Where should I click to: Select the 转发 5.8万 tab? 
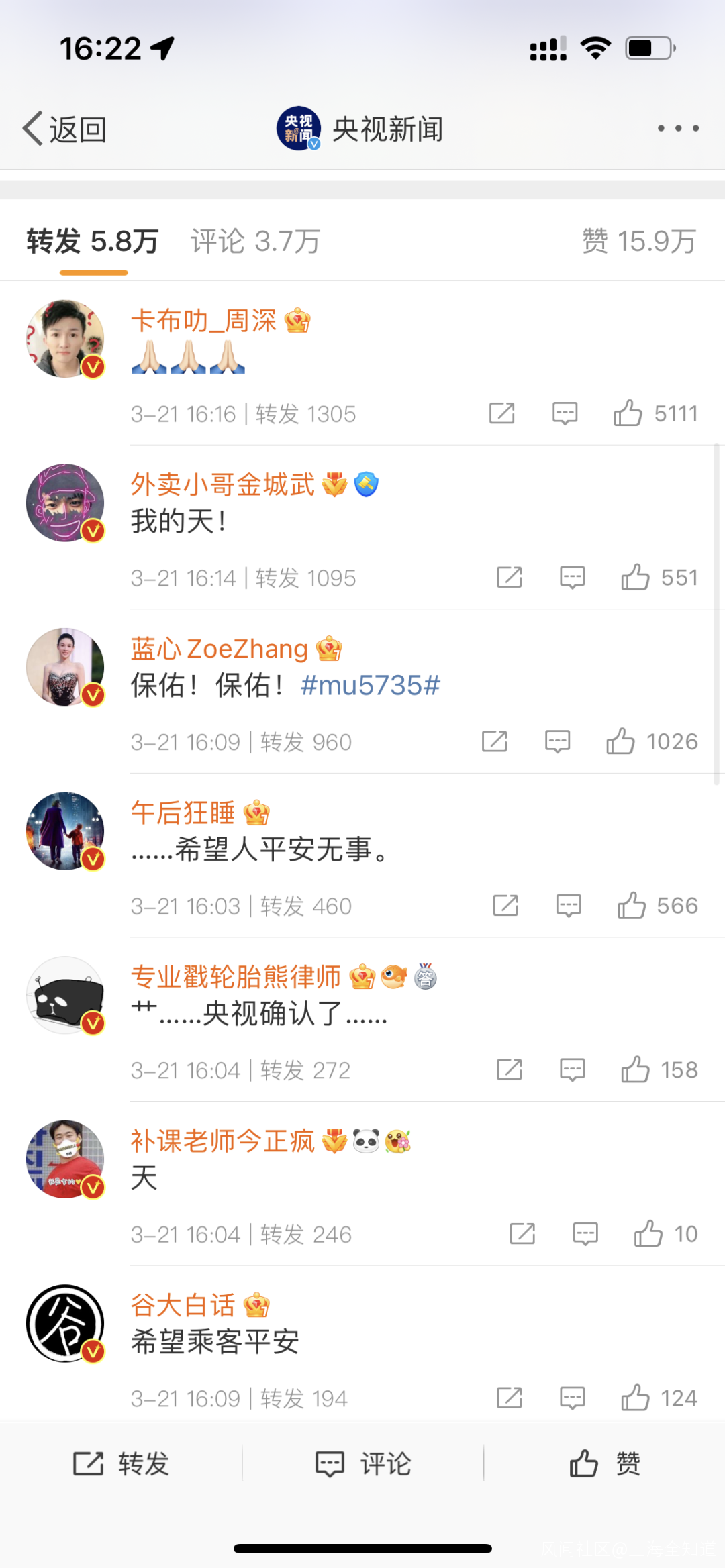click(x=93, y=242)
